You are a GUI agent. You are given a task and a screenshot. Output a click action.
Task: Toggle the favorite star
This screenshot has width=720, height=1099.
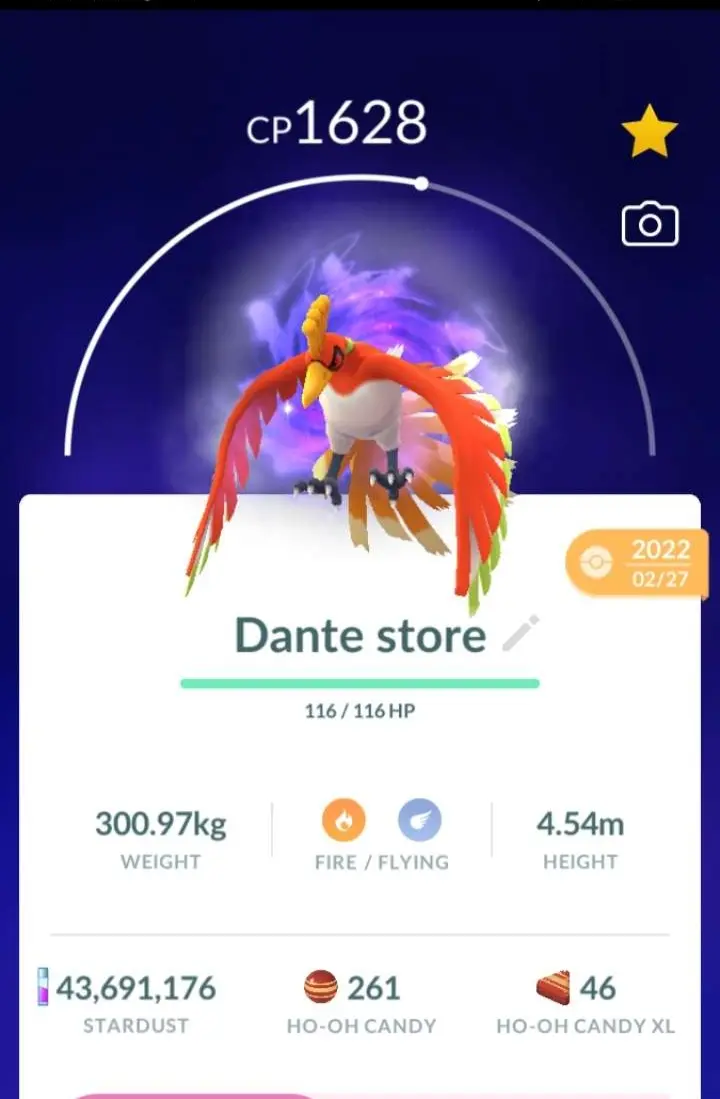[650, 134]
